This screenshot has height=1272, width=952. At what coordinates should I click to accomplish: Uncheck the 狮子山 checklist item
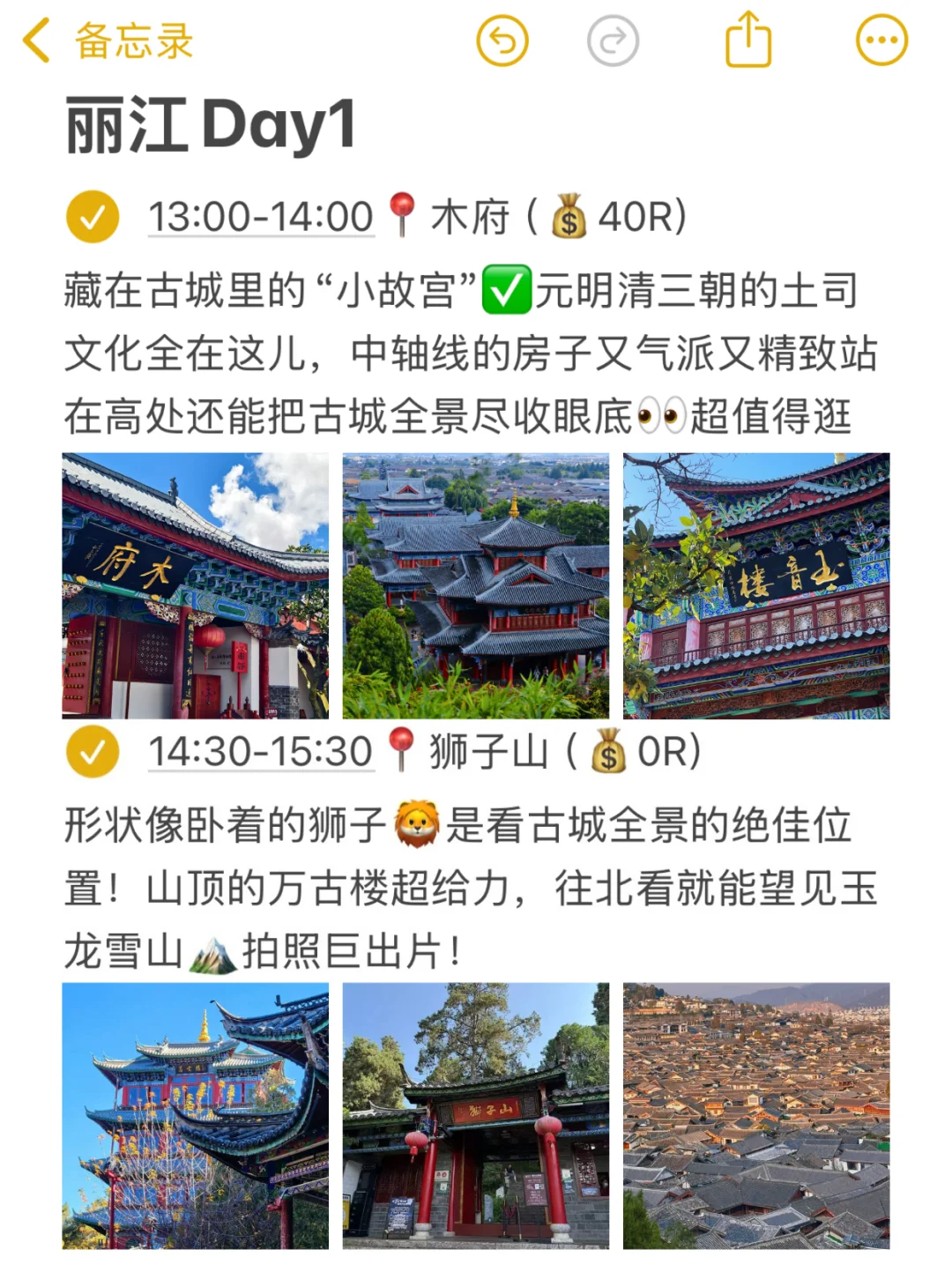pyautogui.click(x=93, y=752)
